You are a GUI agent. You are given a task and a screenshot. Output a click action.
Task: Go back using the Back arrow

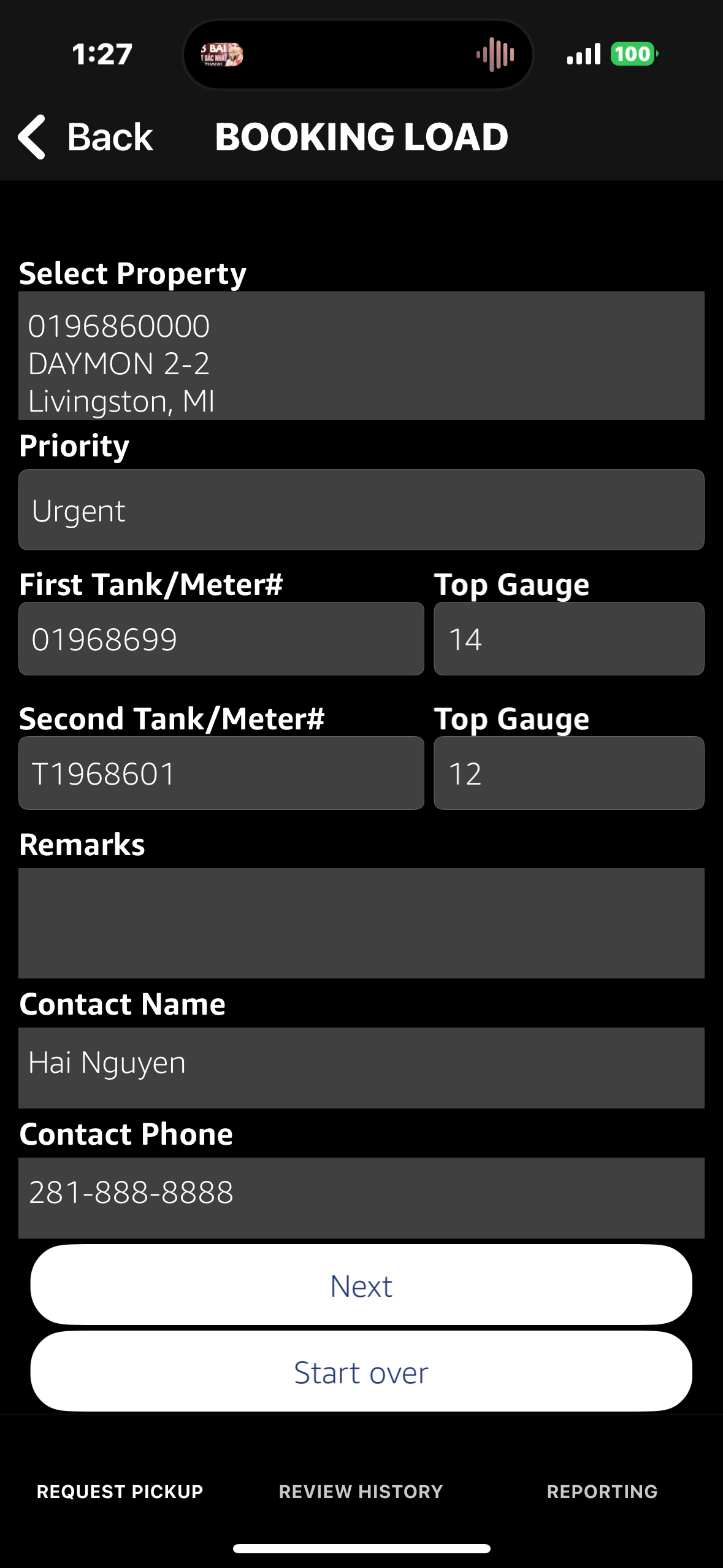[85, 136]
